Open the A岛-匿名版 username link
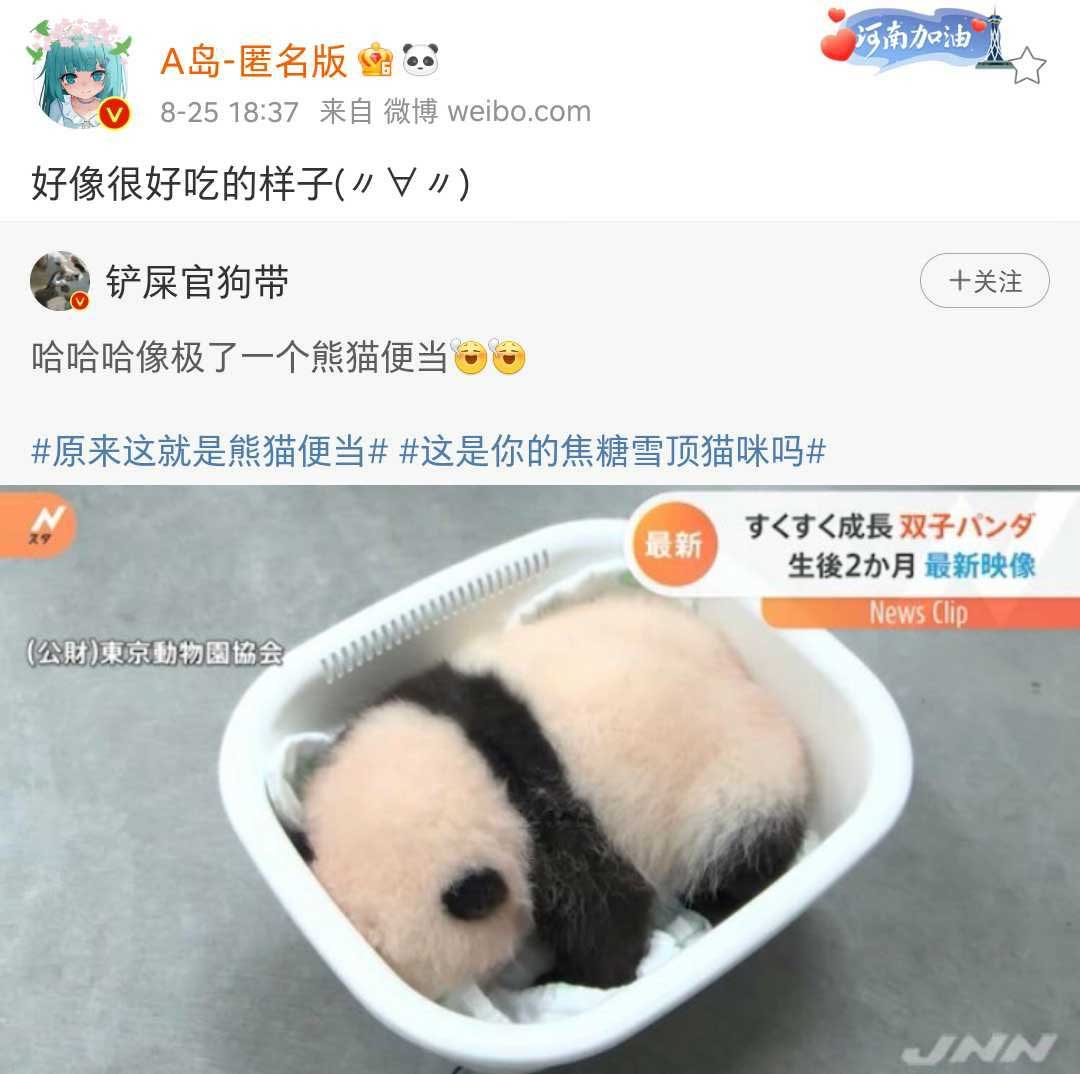The image size is (1080, 1074). [x=253, y=62]
